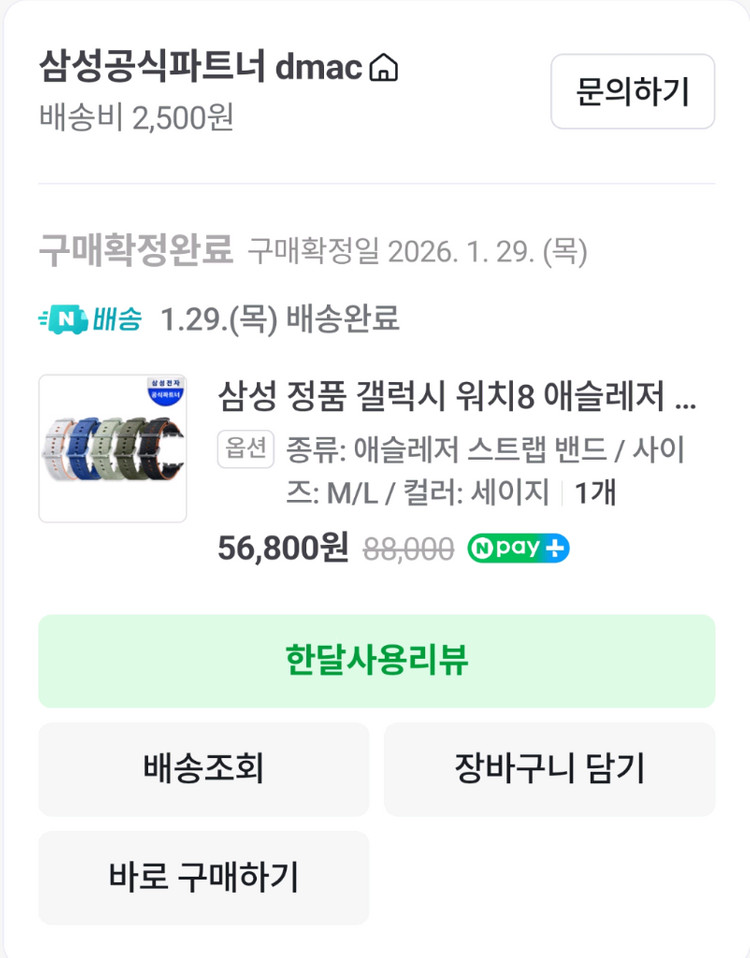Click the plus symbol on the Npay badge

pos(552,548)
